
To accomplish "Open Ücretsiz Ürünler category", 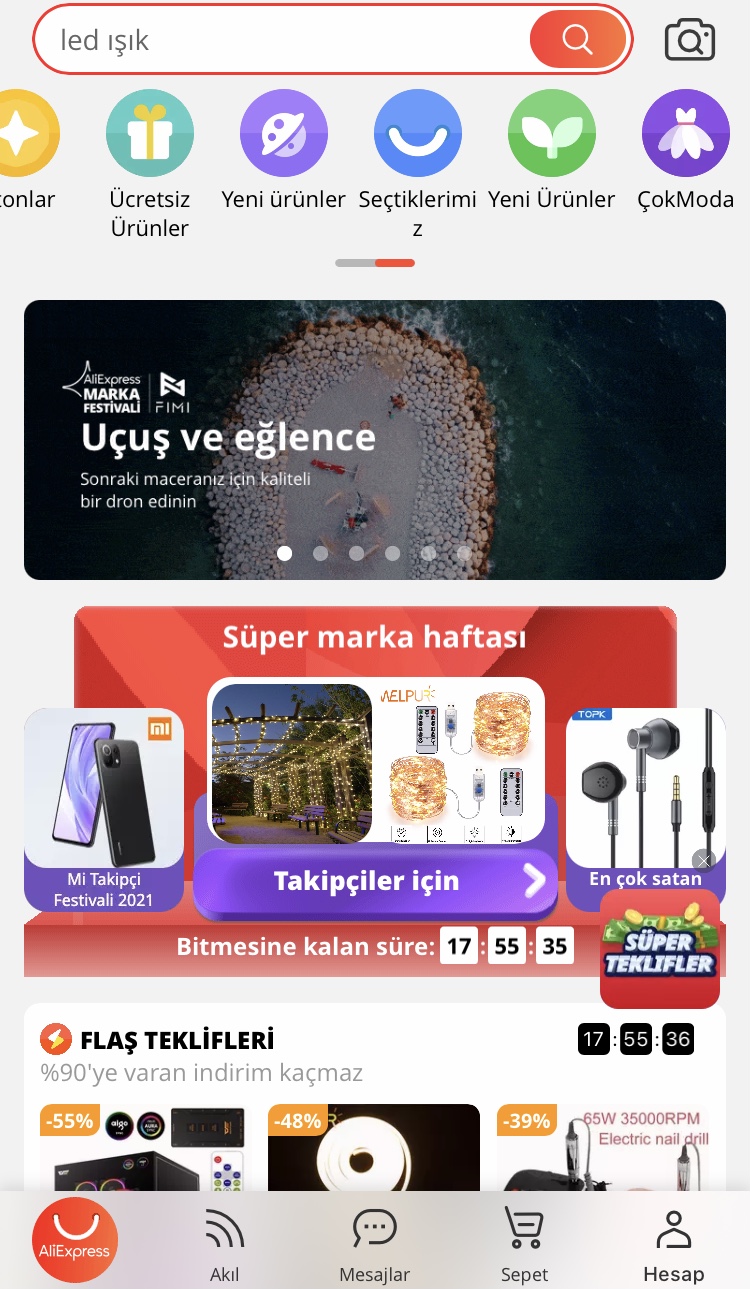I will 149,135.
